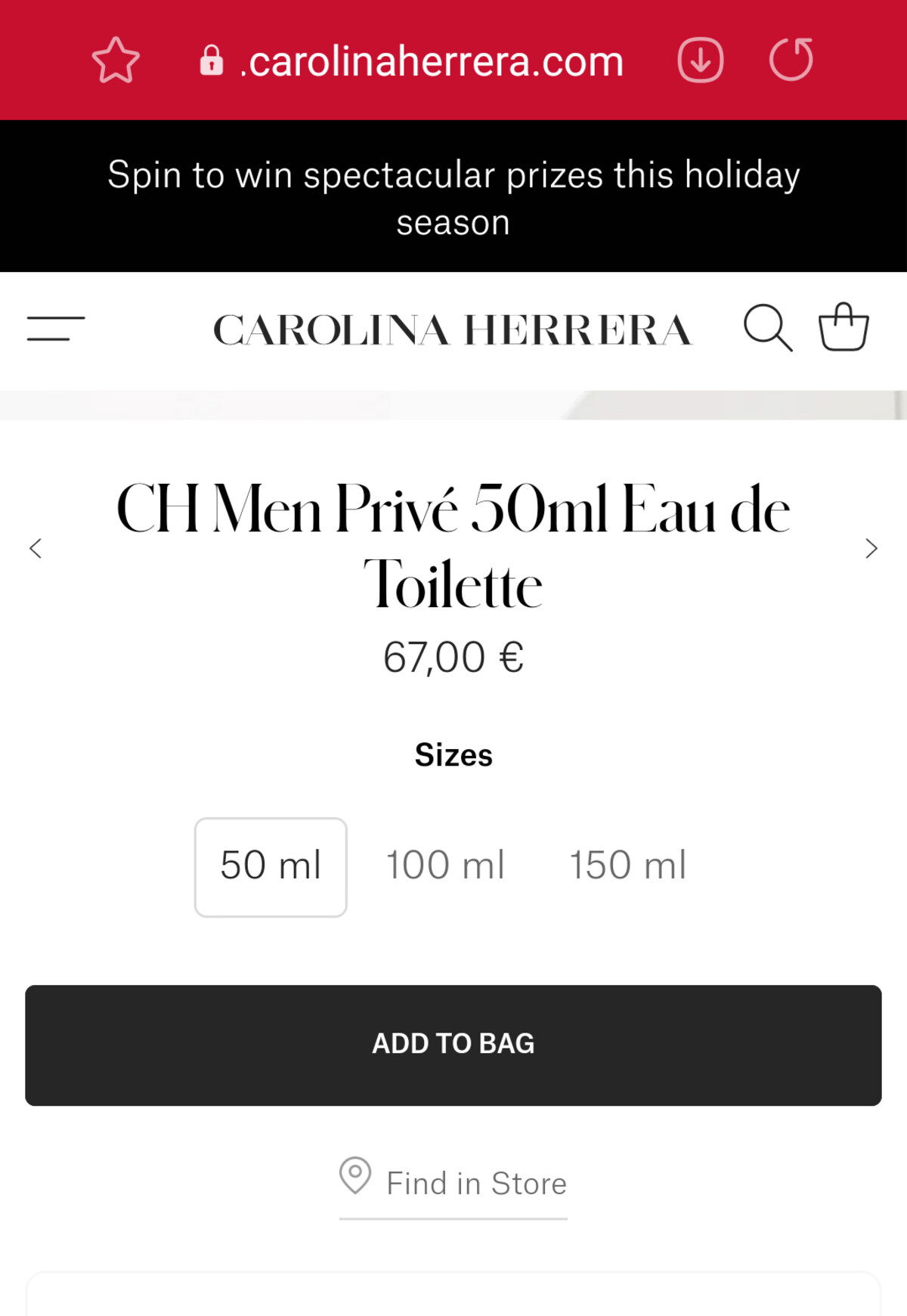Tap the carolinaherrera.com address bar
Viewport: 907px width, 1316px height.
pyautogui.click(x=431, y=62)
